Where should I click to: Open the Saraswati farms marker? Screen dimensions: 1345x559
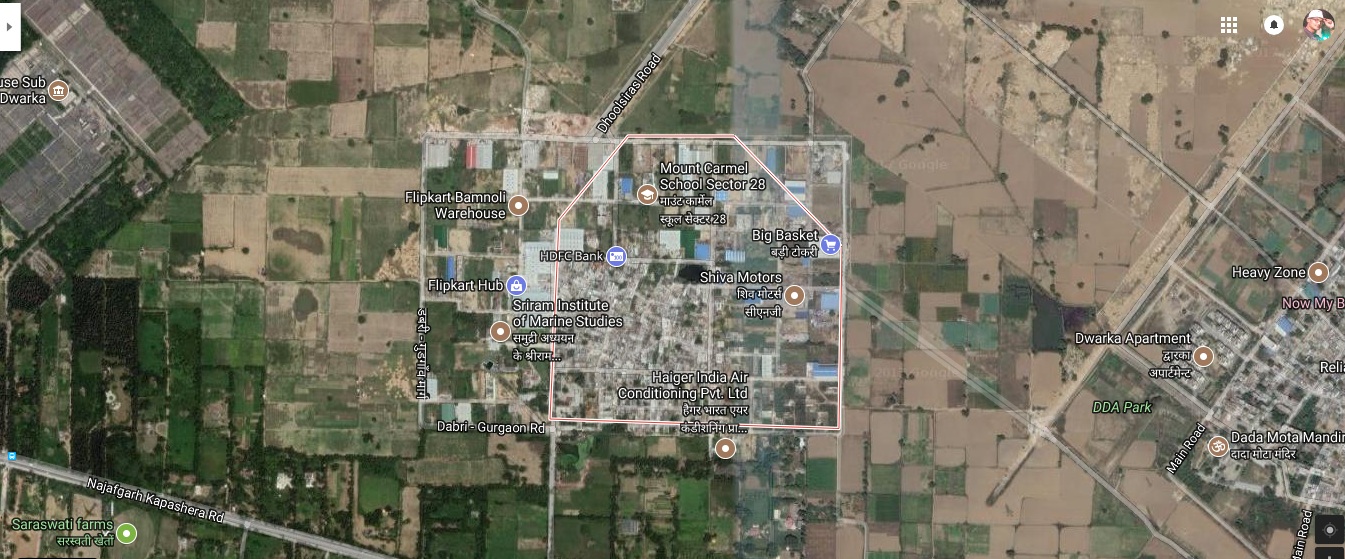click(x=126, y=533)
